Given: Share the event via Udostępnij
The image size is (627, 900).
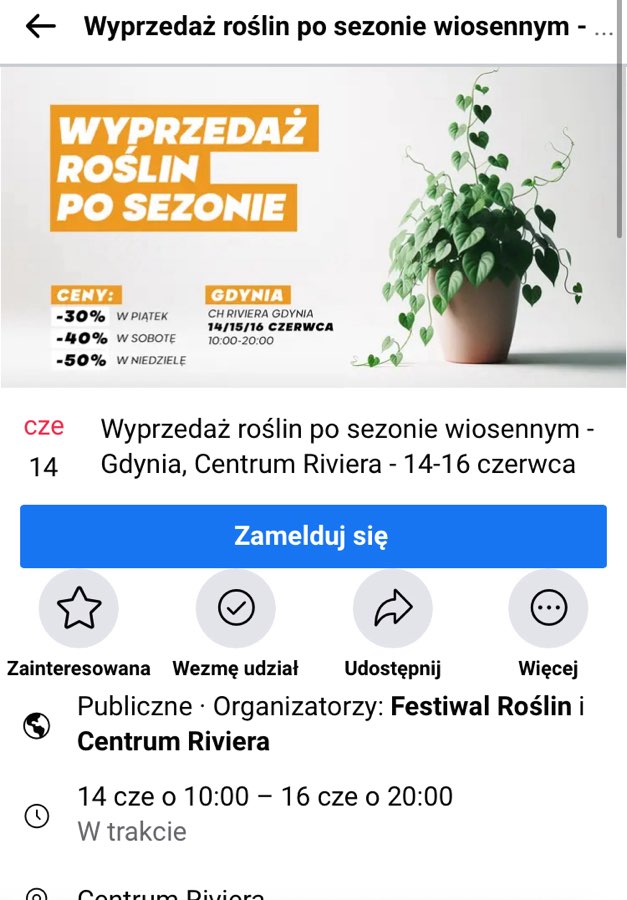Looking at the screenshot, I should coord(392,608).
